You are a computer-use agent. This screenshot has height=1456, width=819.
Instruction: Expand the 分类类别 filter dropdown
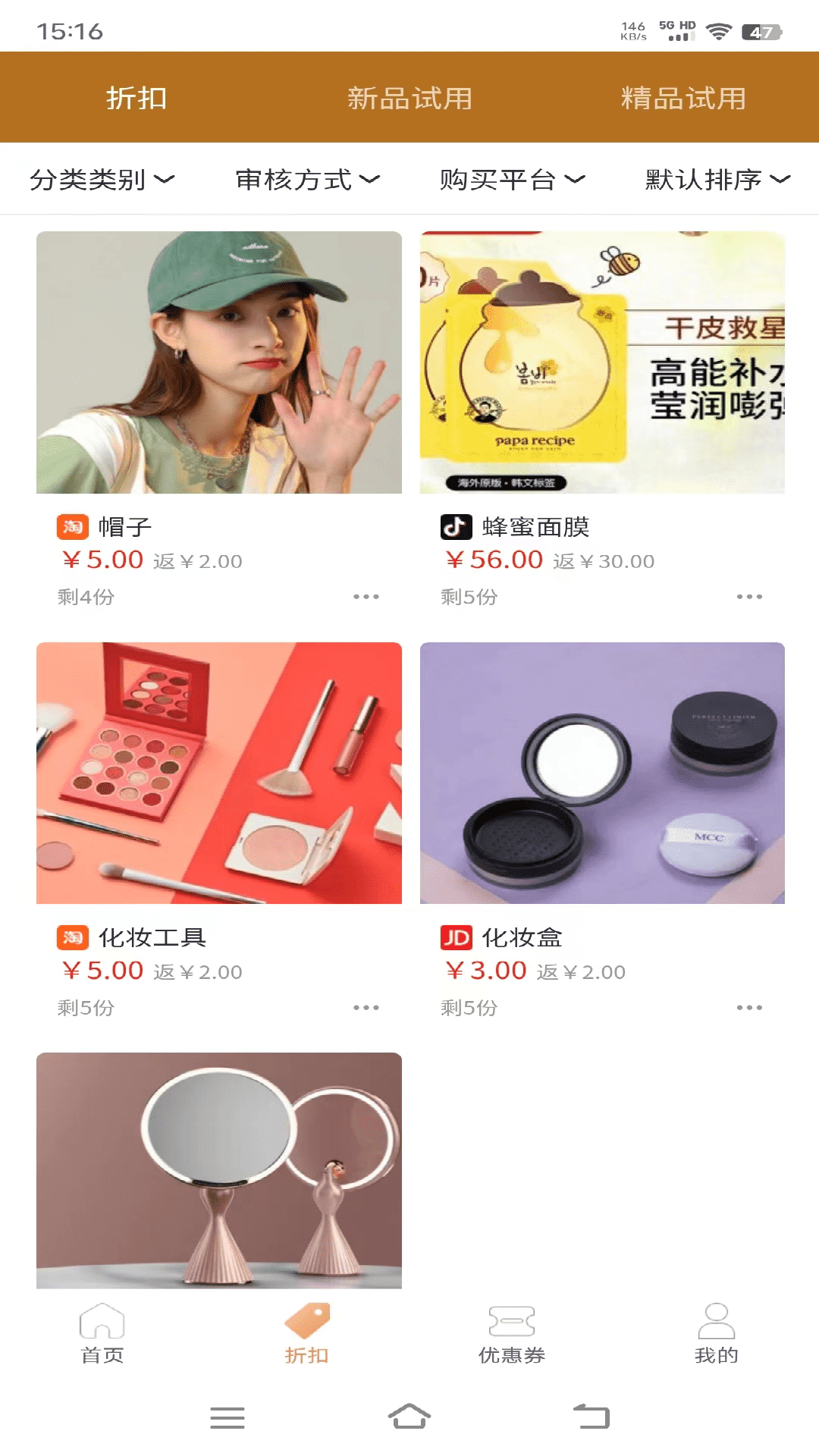(x=102, y=180)
